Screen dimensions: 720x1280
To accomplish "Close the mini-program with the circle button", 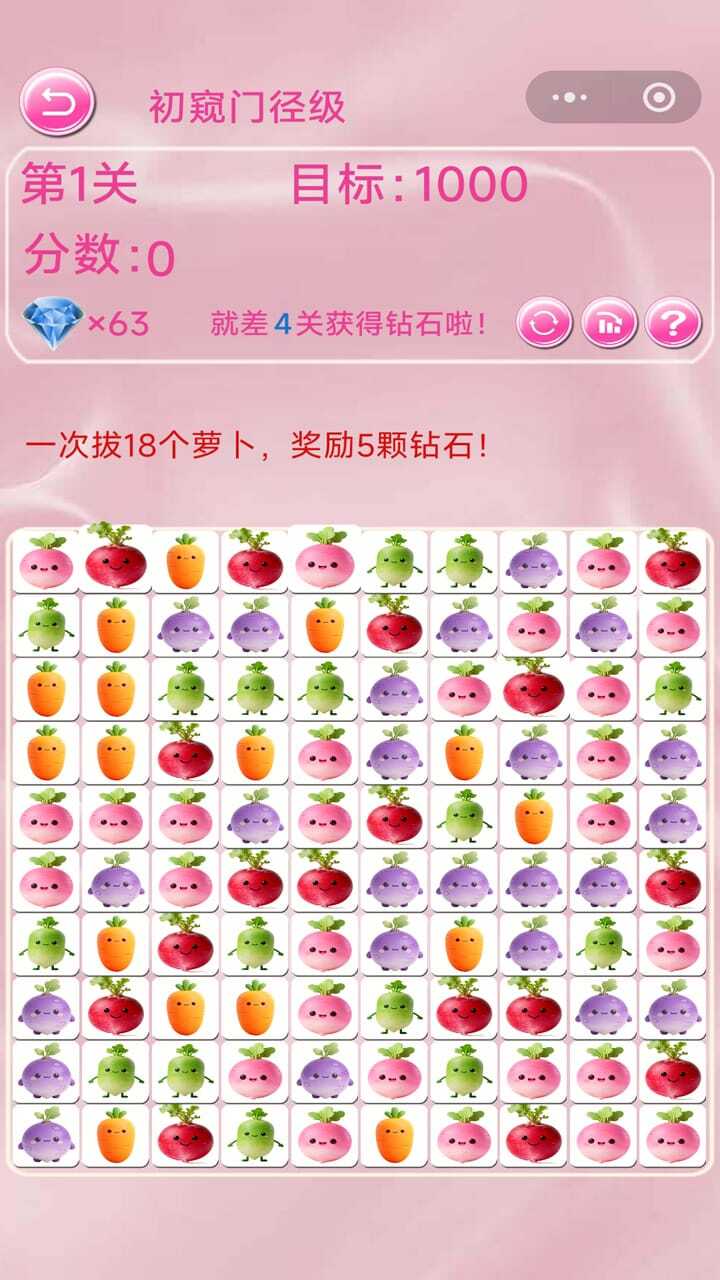I will coord(659,97).
